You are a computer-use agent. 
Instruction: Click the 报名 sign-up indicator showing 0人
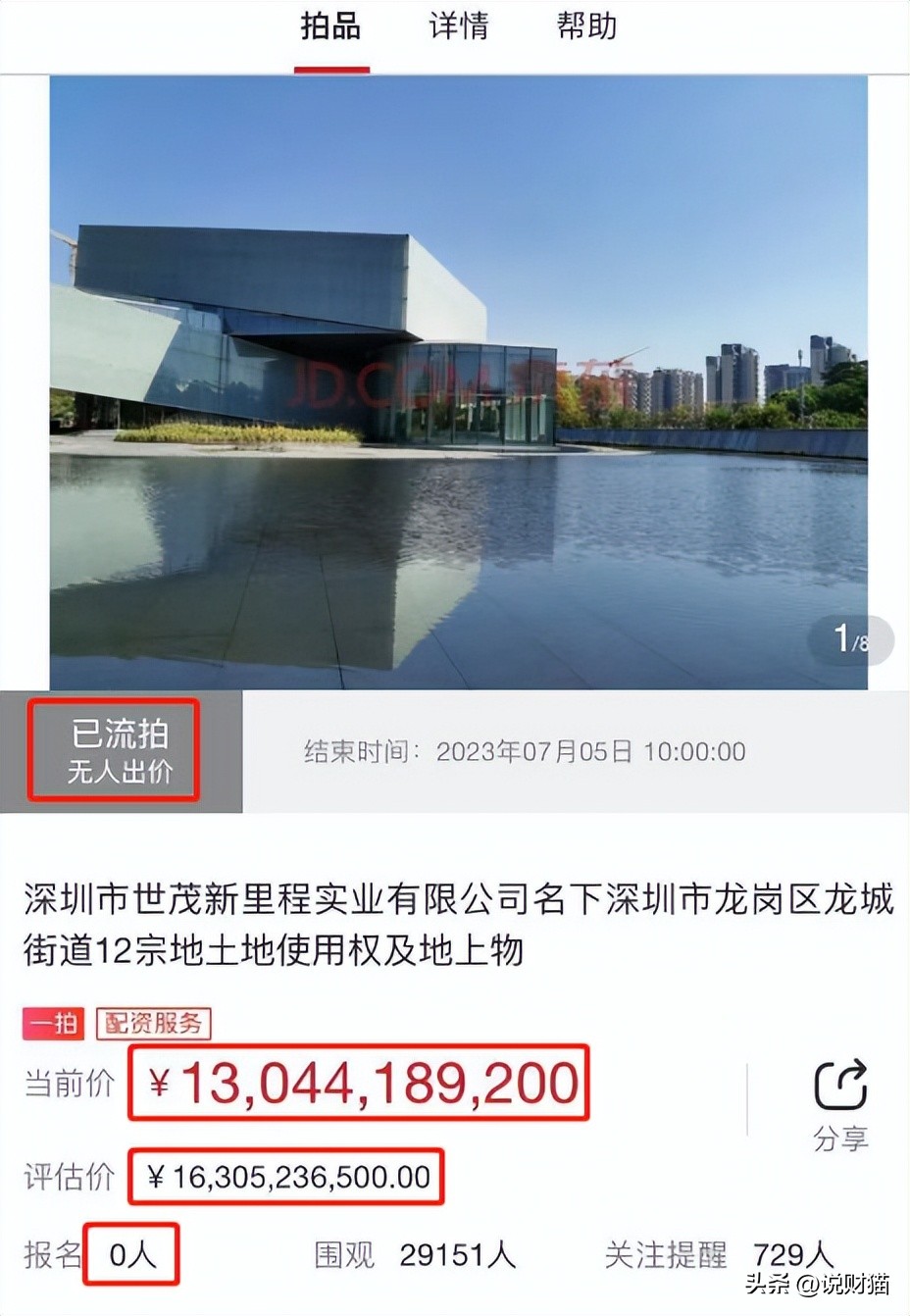click(x=131, y=1255)
